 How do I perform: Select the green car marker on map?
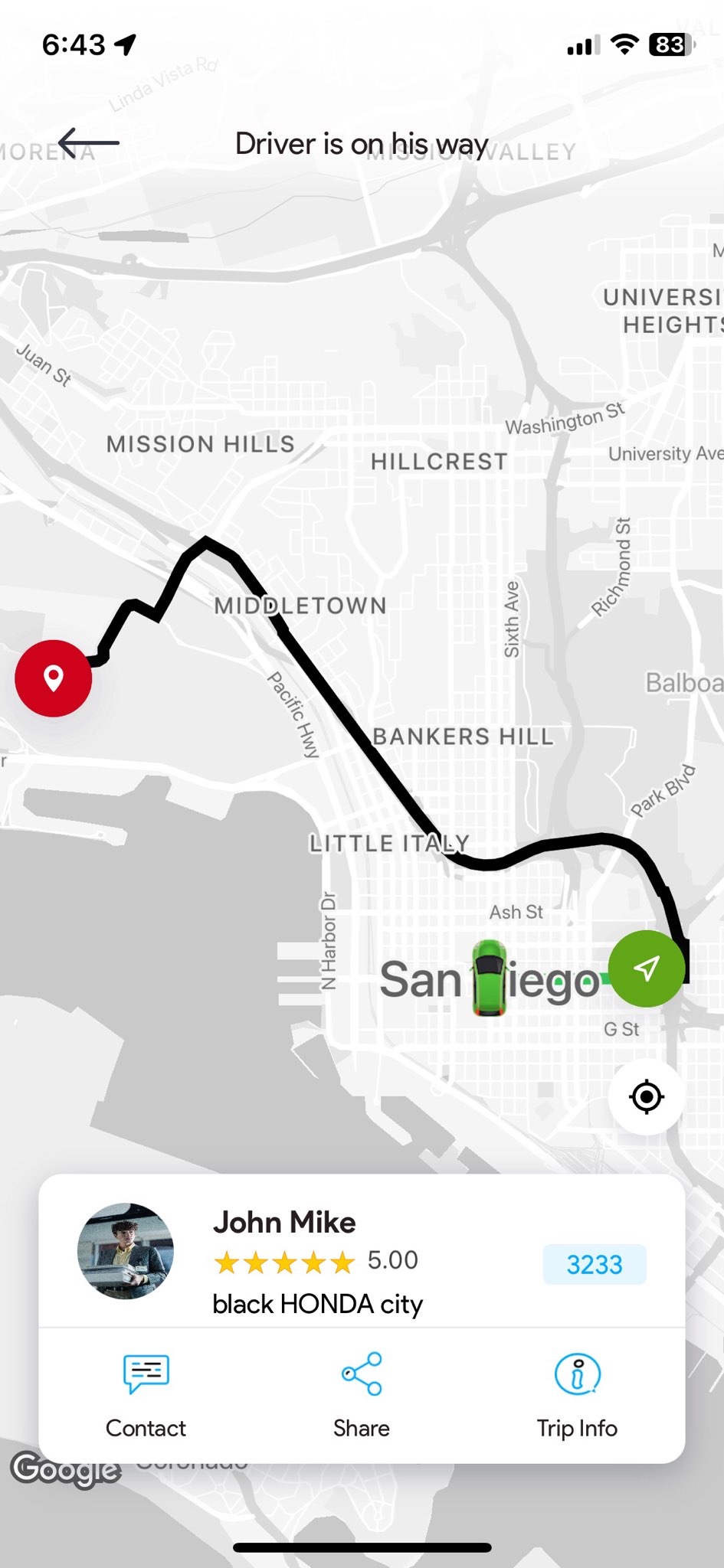point(489,978)
